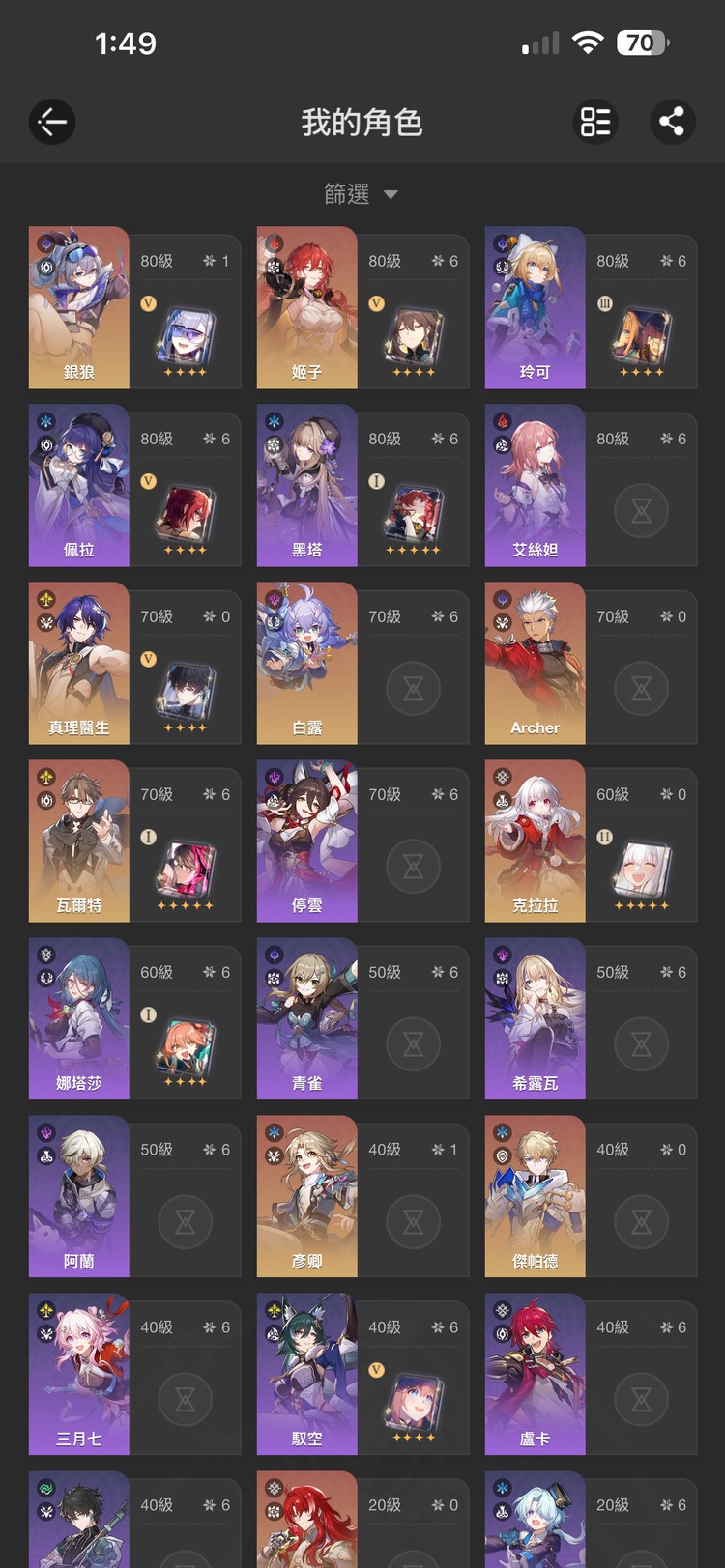This screenshot has height=1568, width=725.
Task: Open the 黑塔 character card
Action: pos(362,486)
